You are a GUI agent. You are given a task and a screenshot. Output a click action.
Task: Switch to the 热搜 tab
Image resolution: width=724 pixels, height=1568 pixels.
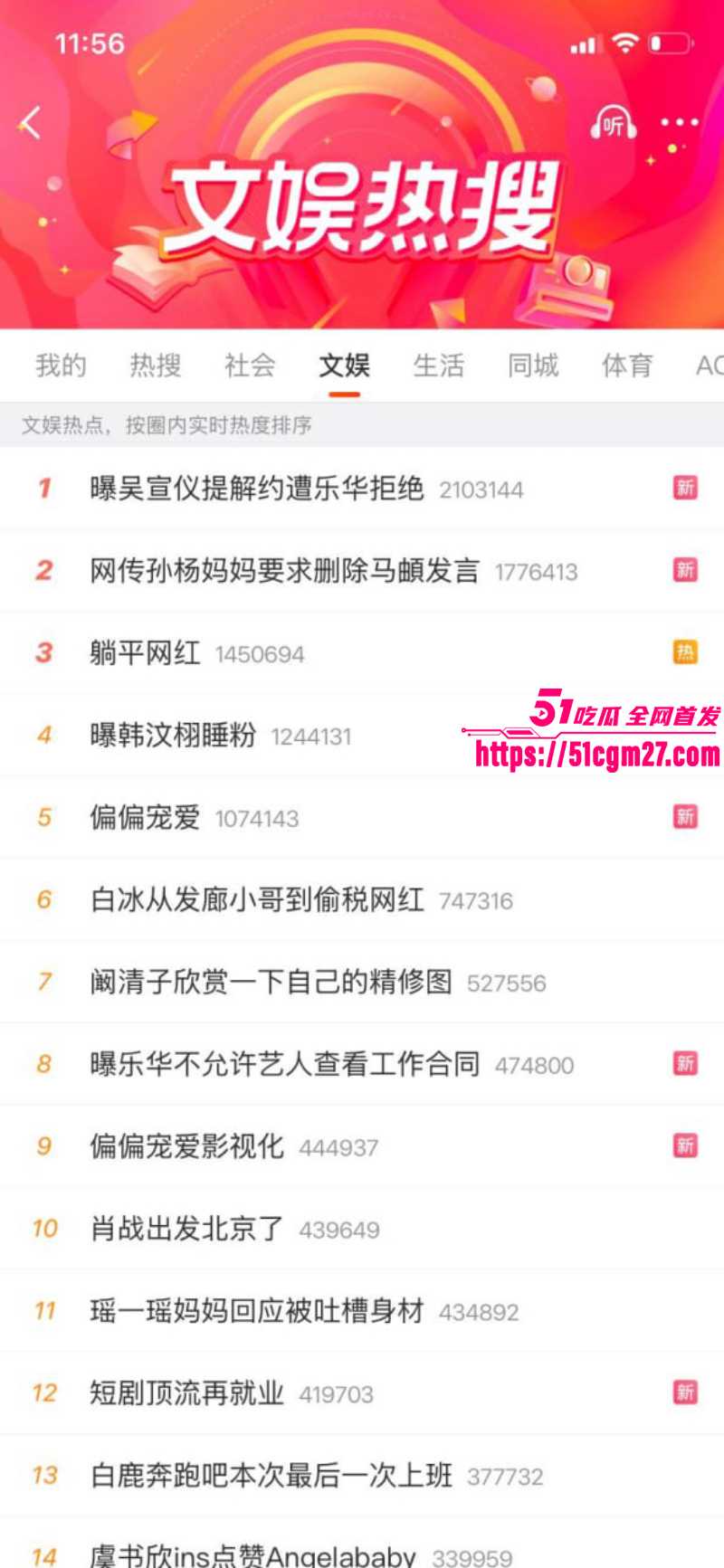pyautogui.click(x=156, y=366)
